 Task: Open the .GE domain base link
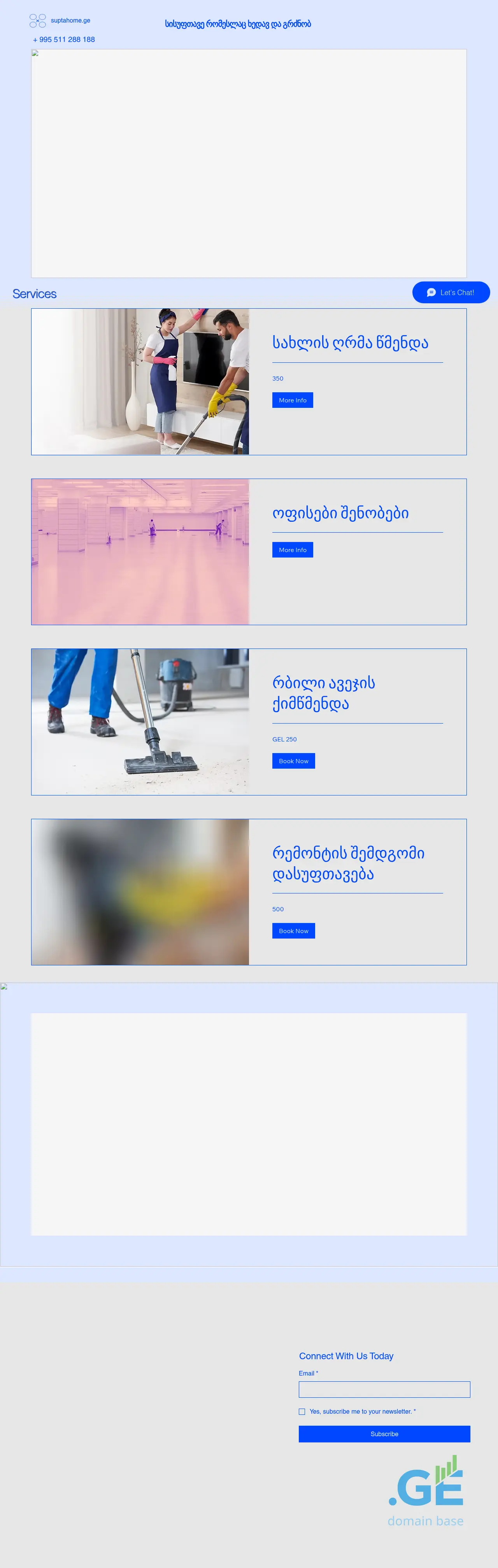[x=426, y=1491]
